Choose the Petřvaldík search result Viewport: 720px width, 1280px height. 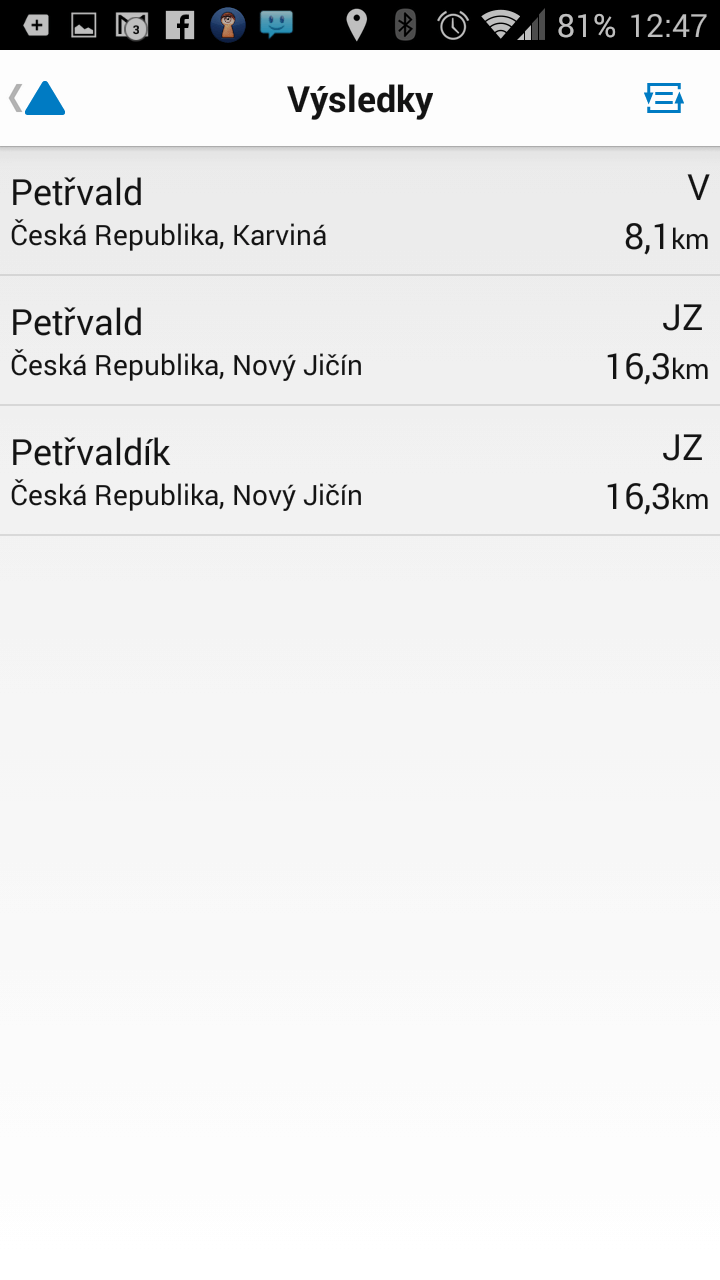click(x=360, y=471)
